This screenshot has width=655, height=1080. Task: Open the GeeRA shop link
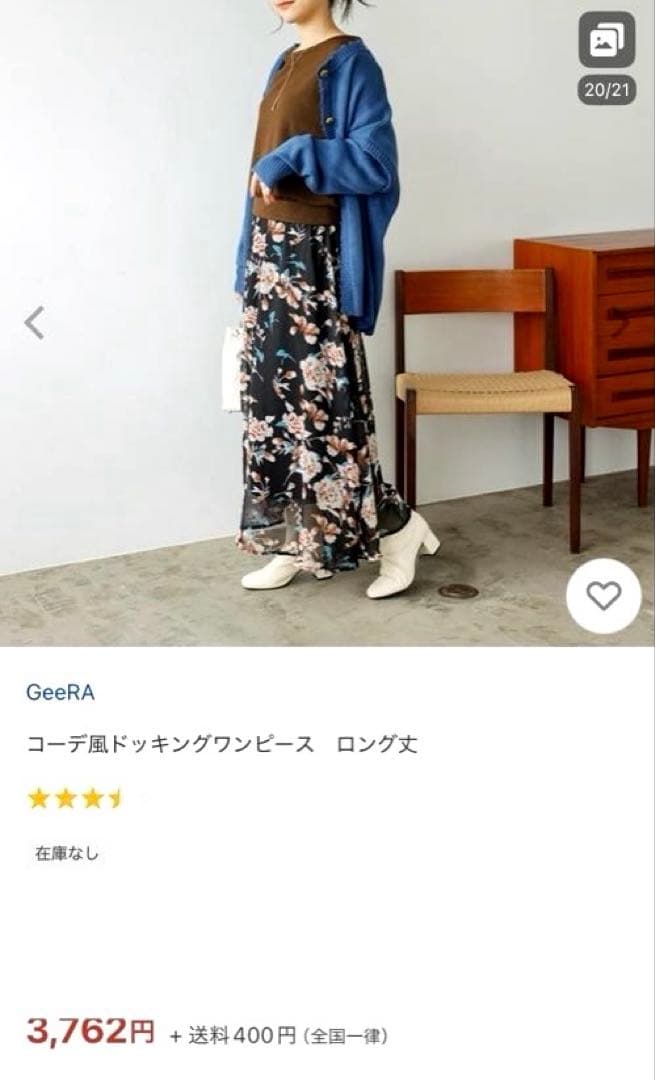(x=60, y=692)
